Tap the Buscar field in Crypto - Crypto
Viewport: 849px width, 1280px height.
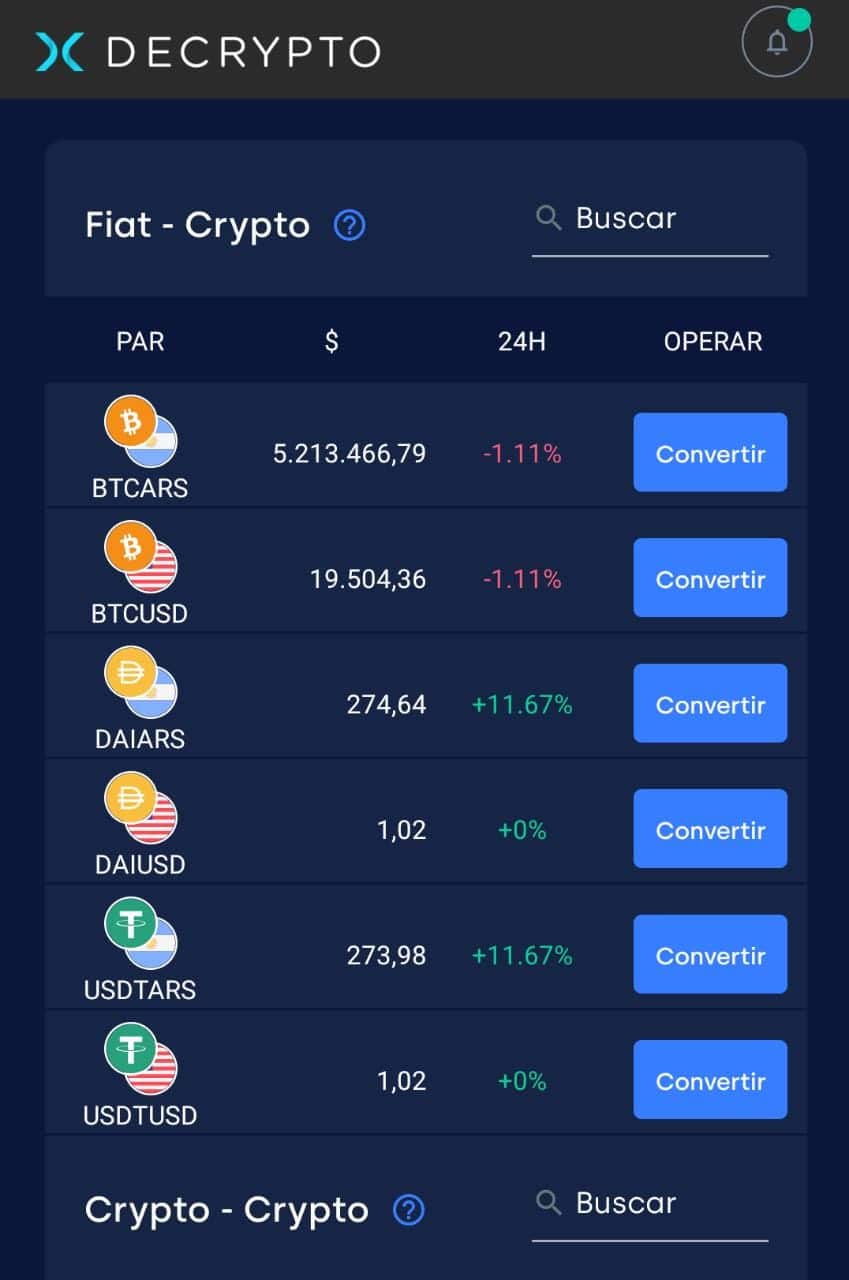(650, 1203)
